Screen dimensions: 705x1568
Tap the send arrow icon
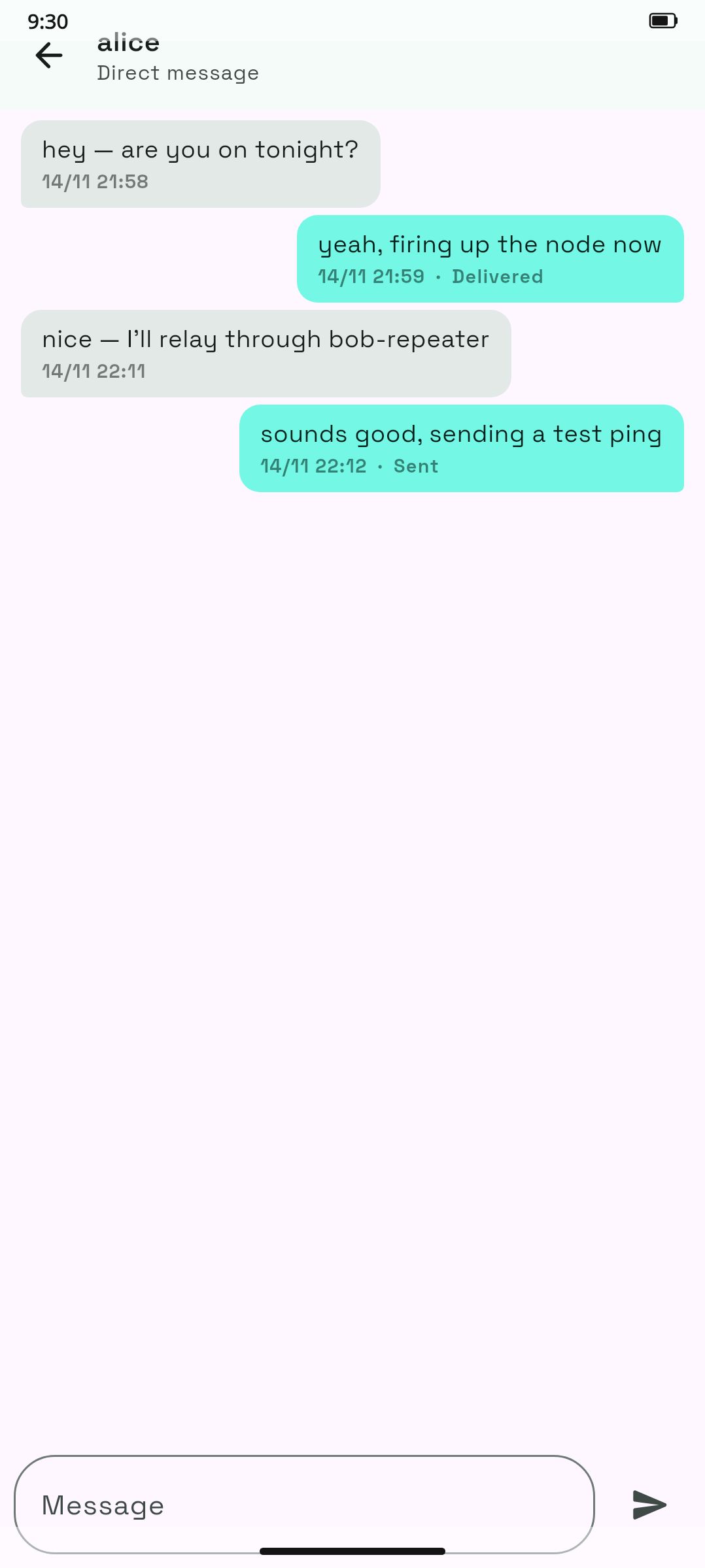pos(649,1505)
